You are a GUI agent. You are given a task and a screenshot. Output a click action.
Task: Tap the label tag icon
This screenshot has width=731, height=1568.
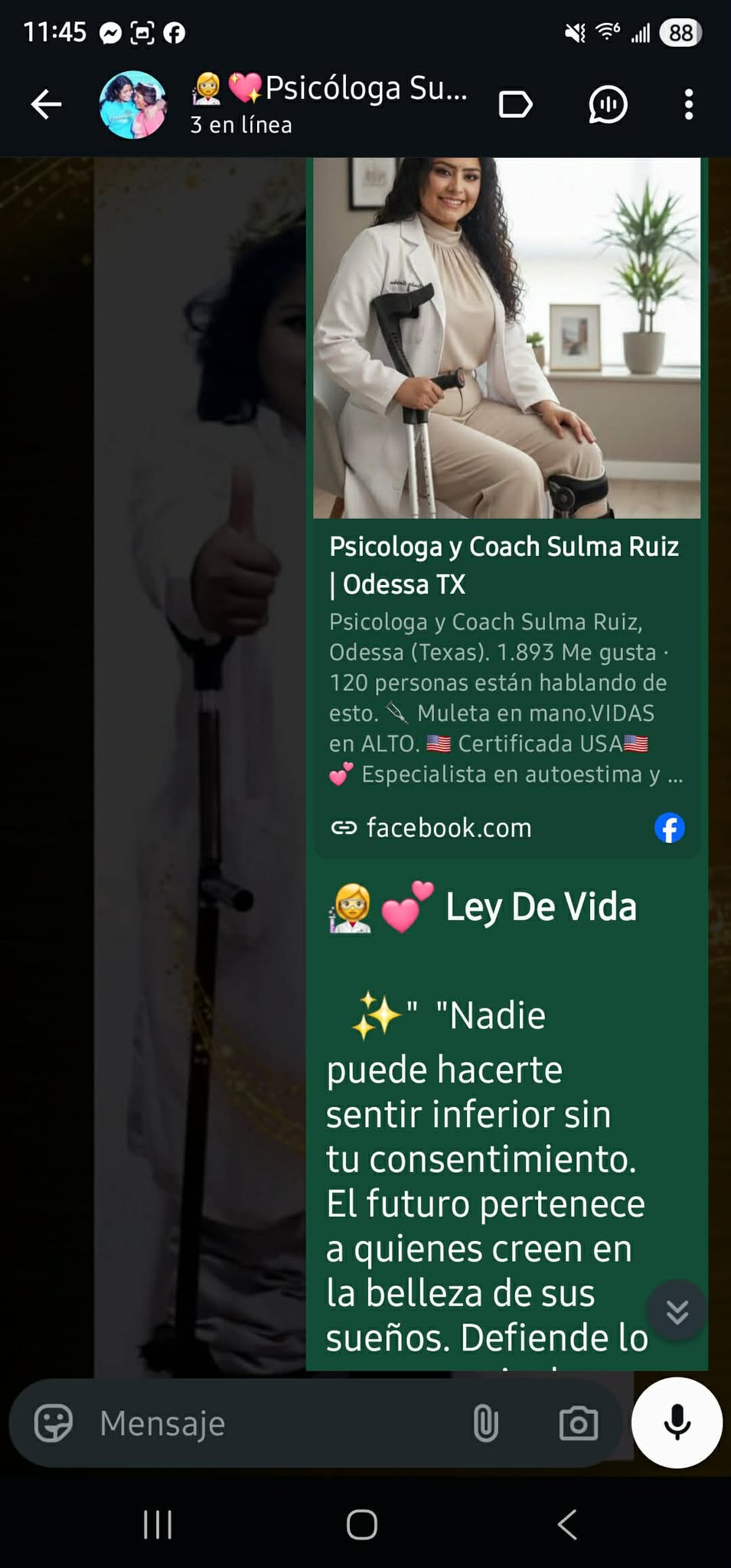tap(515, 105)
